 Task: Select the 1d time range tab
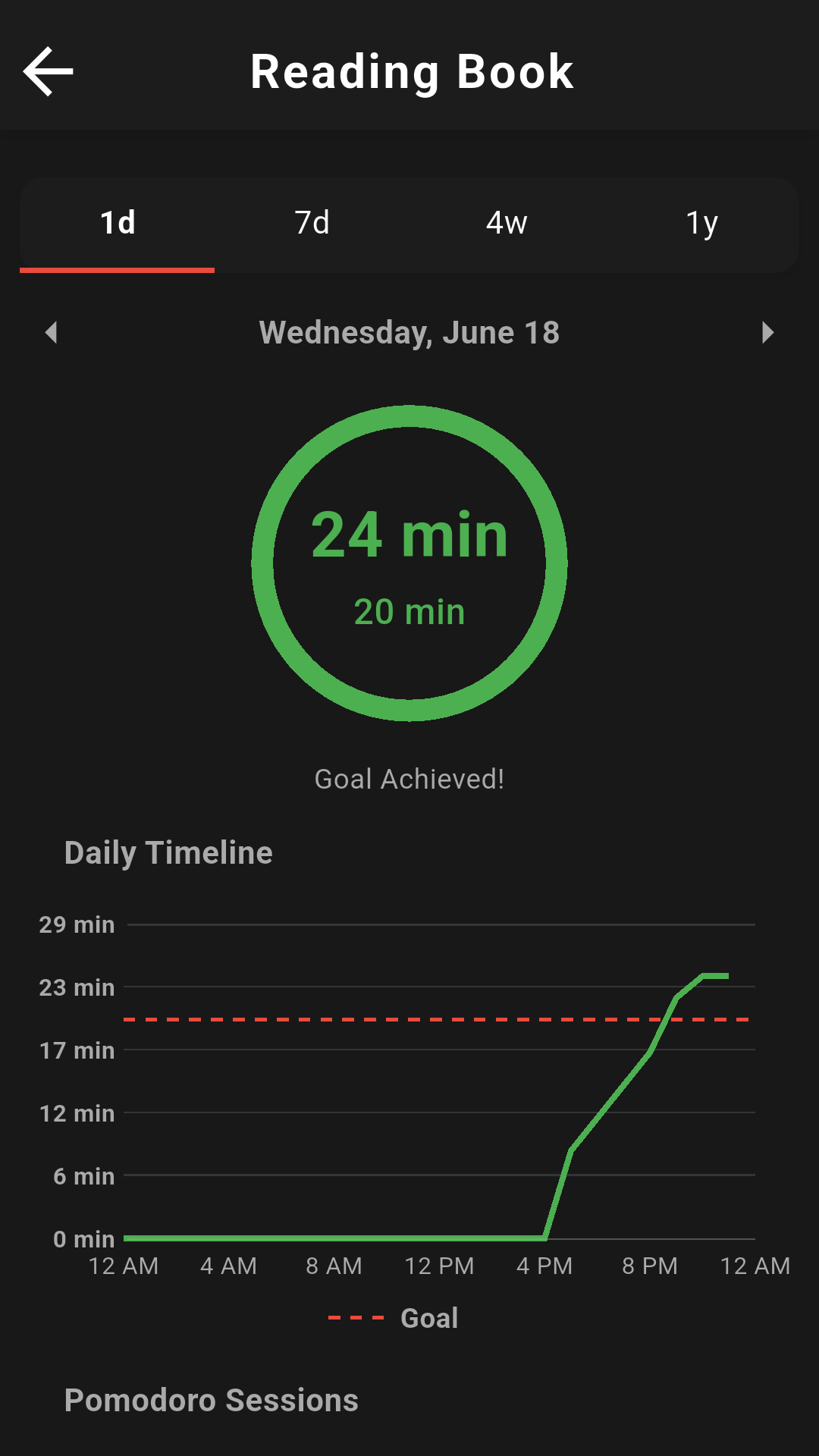pos(118,224)
